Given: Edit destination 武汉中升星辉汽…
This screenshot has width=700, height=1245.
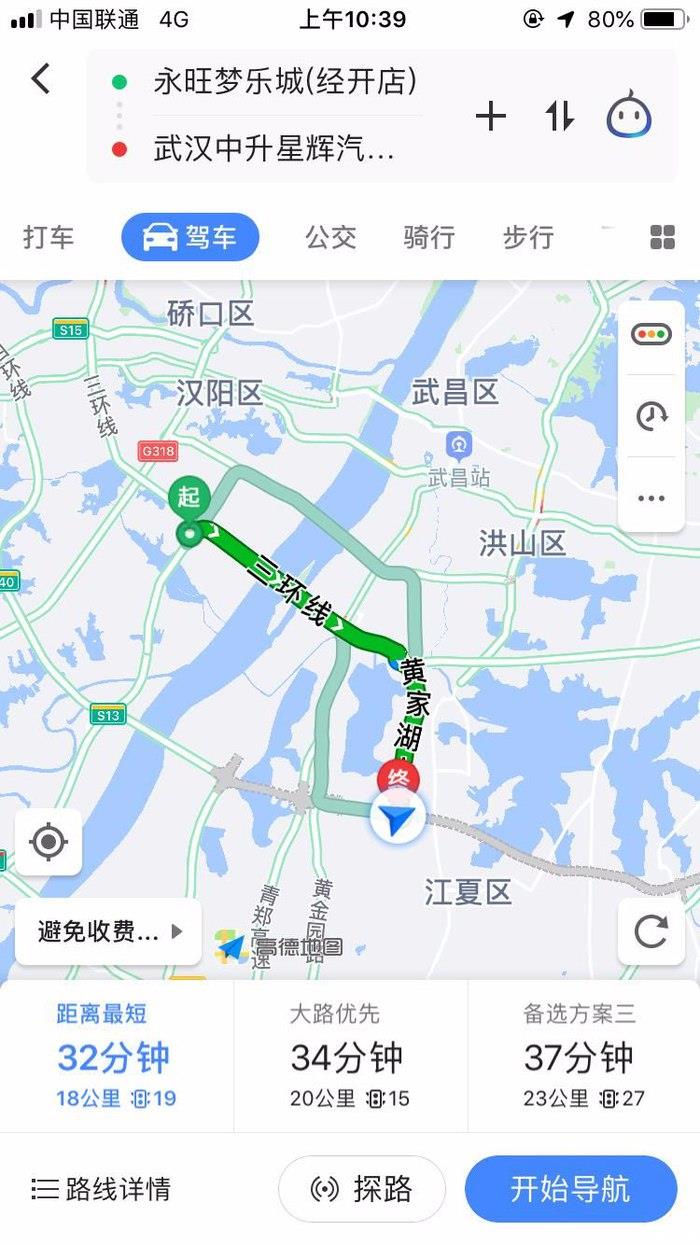Looking at the screenshot, I should (x=274, y=150).
